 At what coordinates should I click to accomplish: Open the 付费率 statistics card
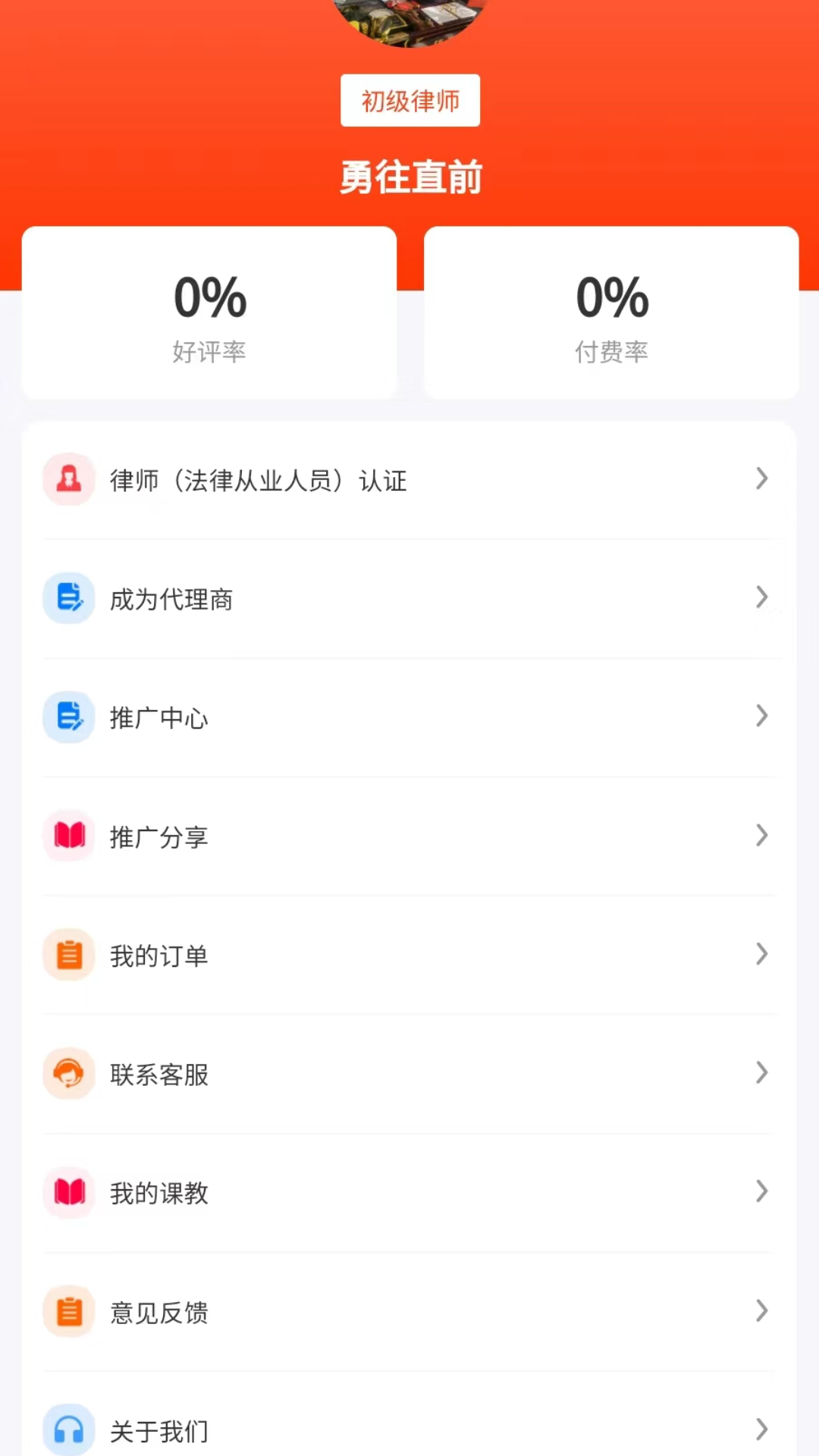[x=611, y=311]
